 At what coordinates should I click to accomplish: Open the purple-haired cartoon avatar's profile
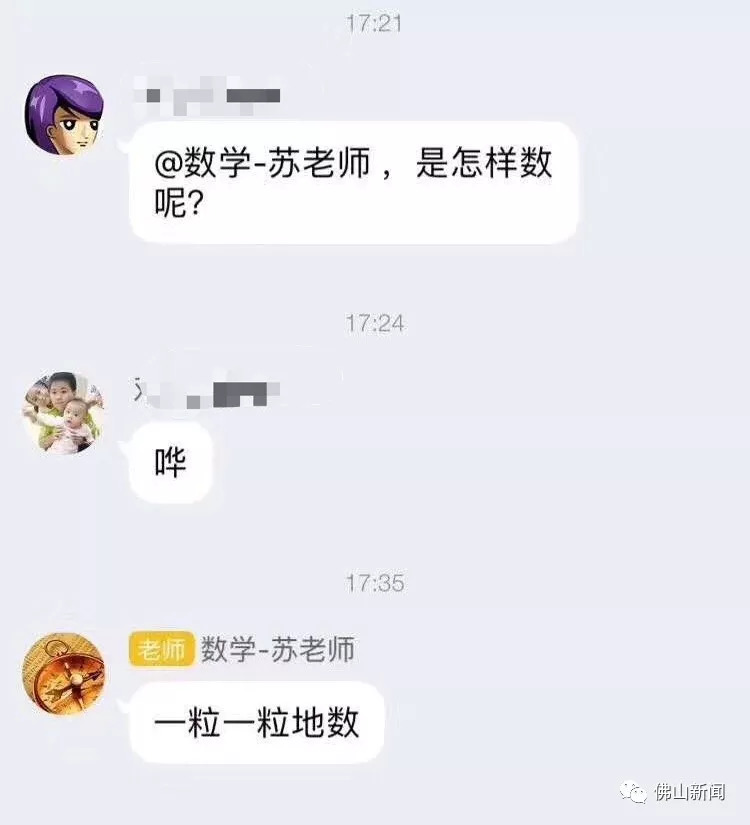64,114
